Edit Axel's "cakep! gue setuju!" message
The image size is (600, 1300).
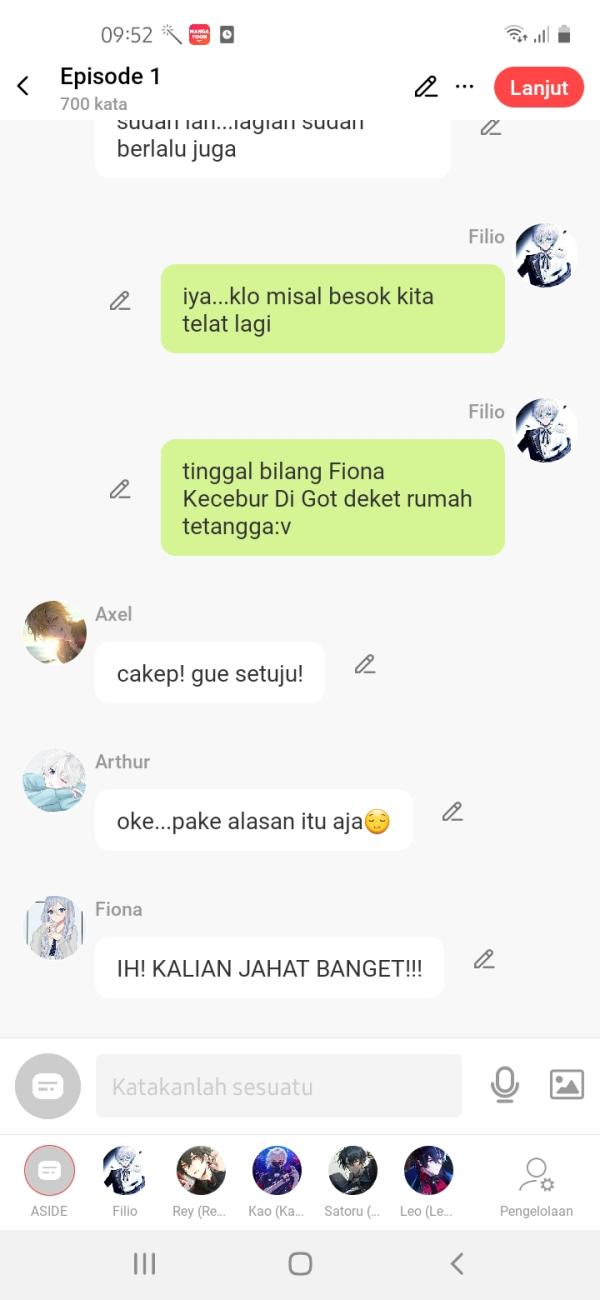tap(365, 665)
